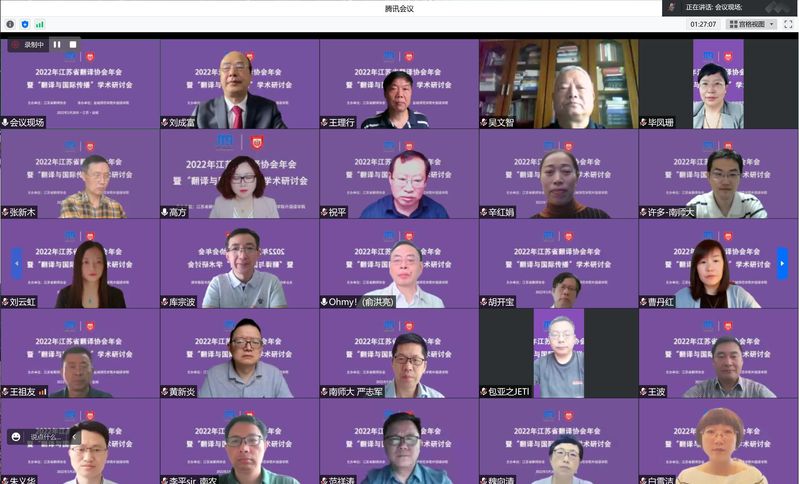Stop the meeting recording
This screenshot has width=799, height=484.
pyautogui.click(x=72, y=44)
